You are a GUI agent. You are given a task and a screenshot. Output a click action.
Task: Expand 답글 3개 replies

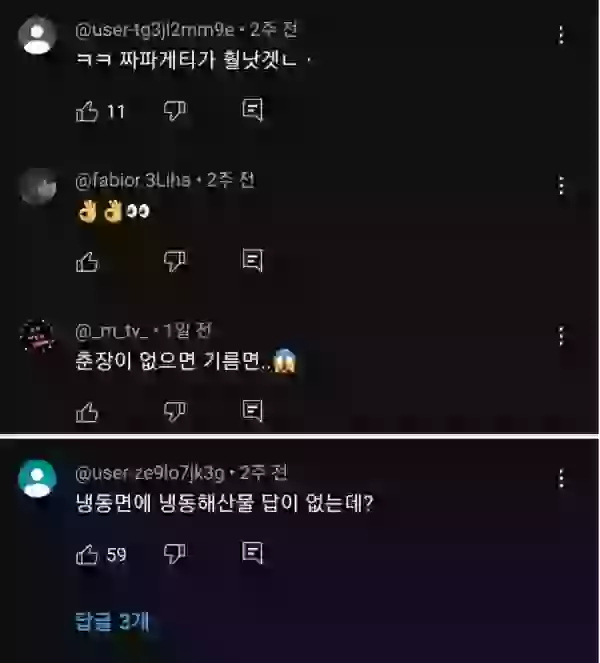click(112, 621)
